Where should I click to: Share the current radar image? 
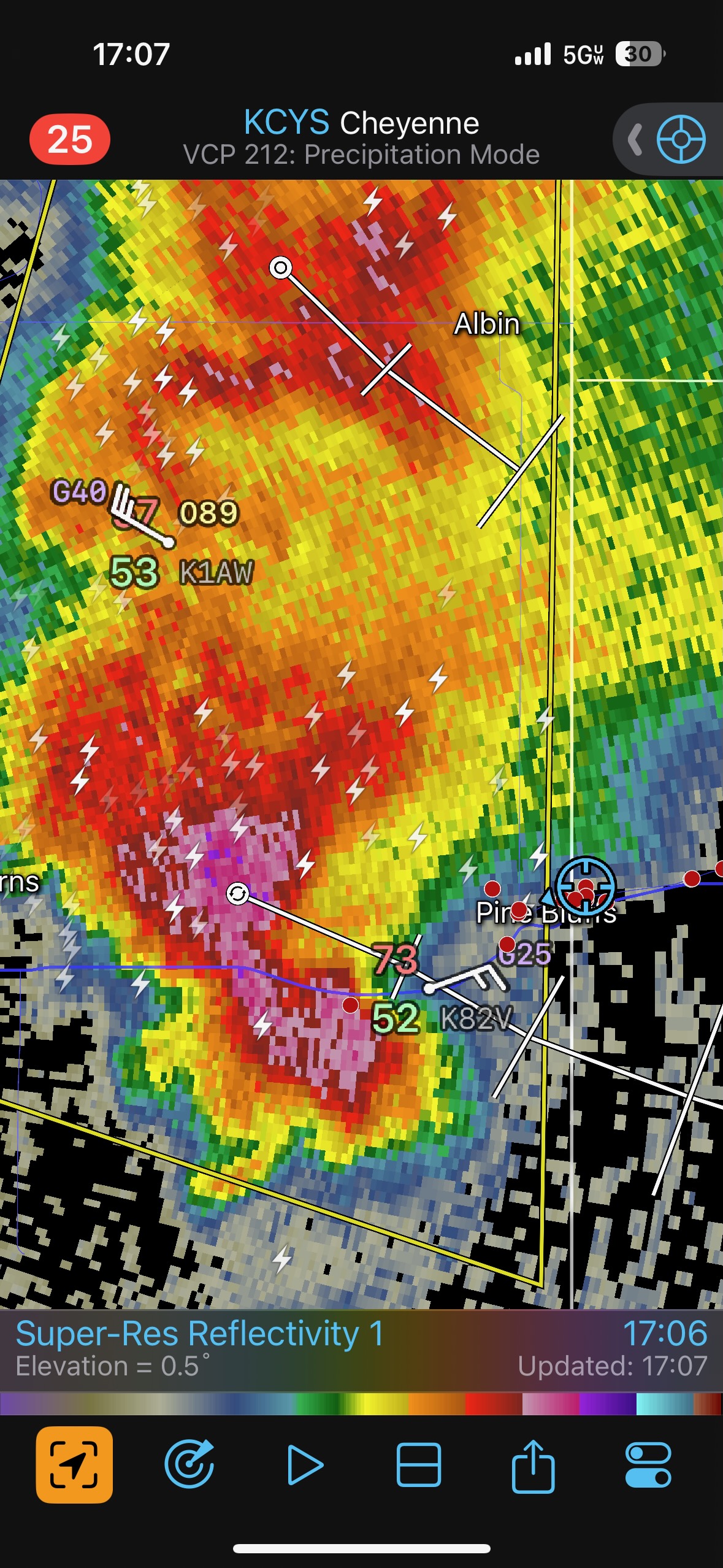(533, 1464)
